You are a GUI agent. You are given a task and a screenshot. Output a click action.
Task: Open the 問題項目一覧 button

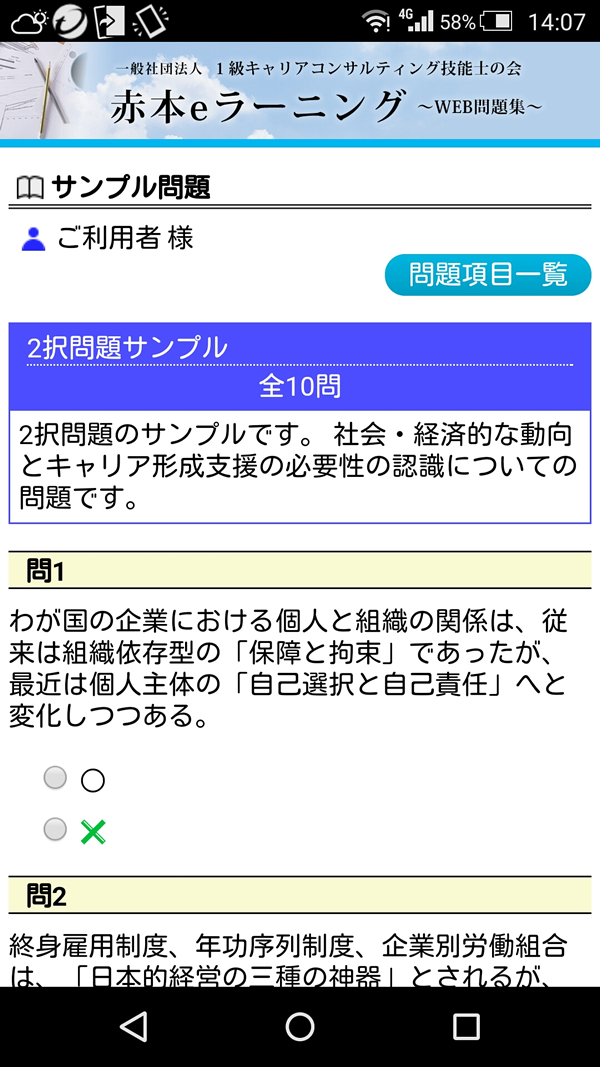tap(488, 275)
